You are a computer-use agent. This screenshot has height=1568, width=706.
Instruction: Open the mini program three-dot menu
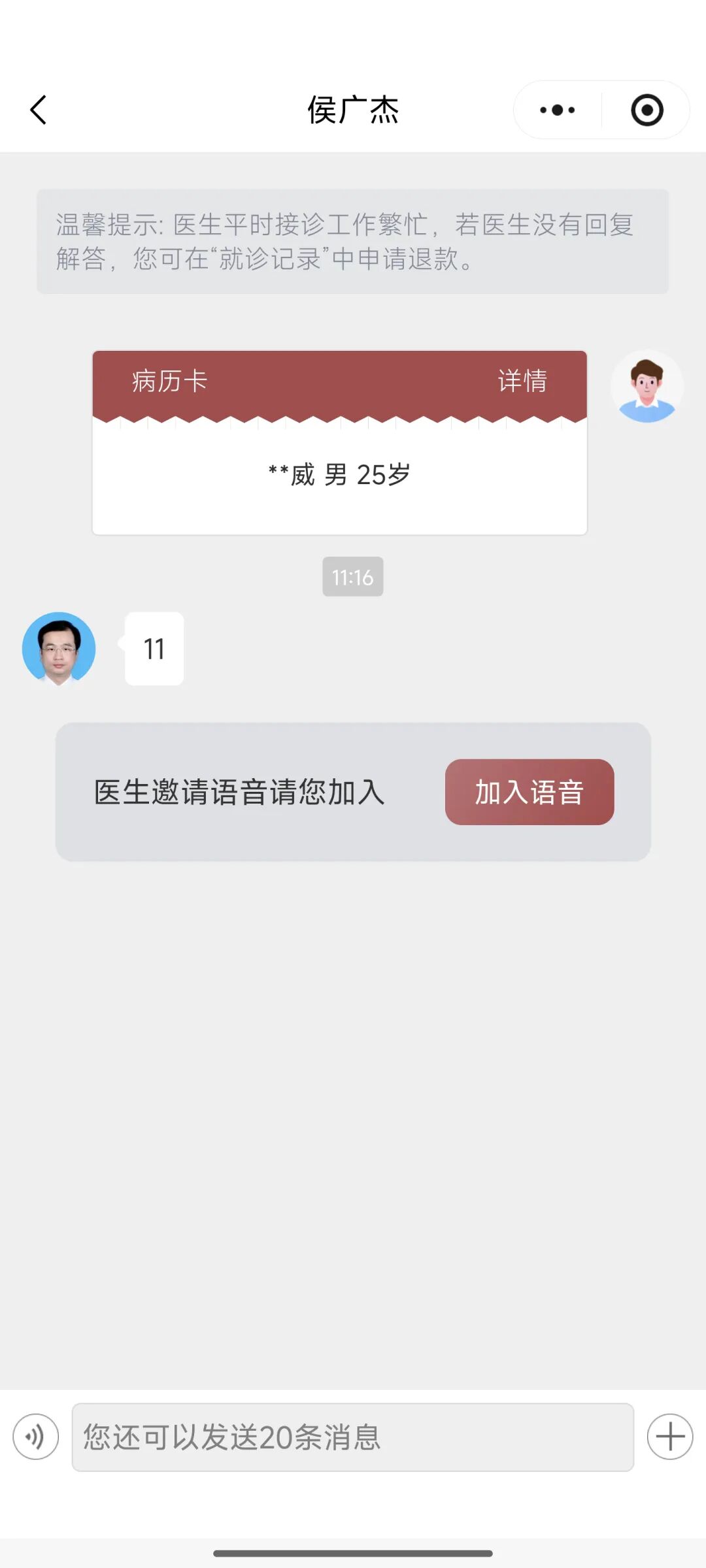558,110
